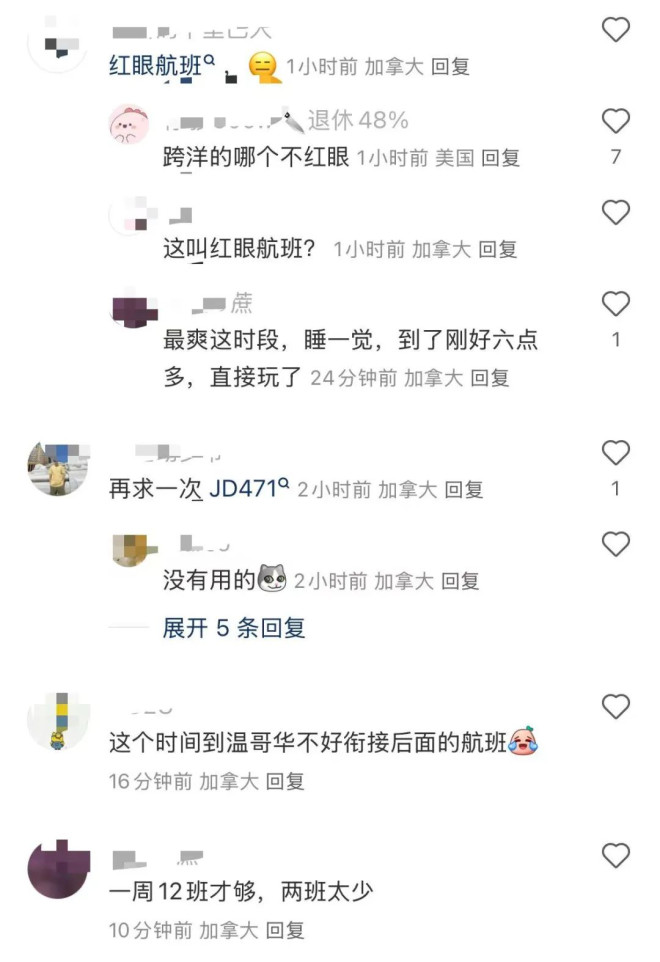Like the 红眼航班 comment

(616, 30)
